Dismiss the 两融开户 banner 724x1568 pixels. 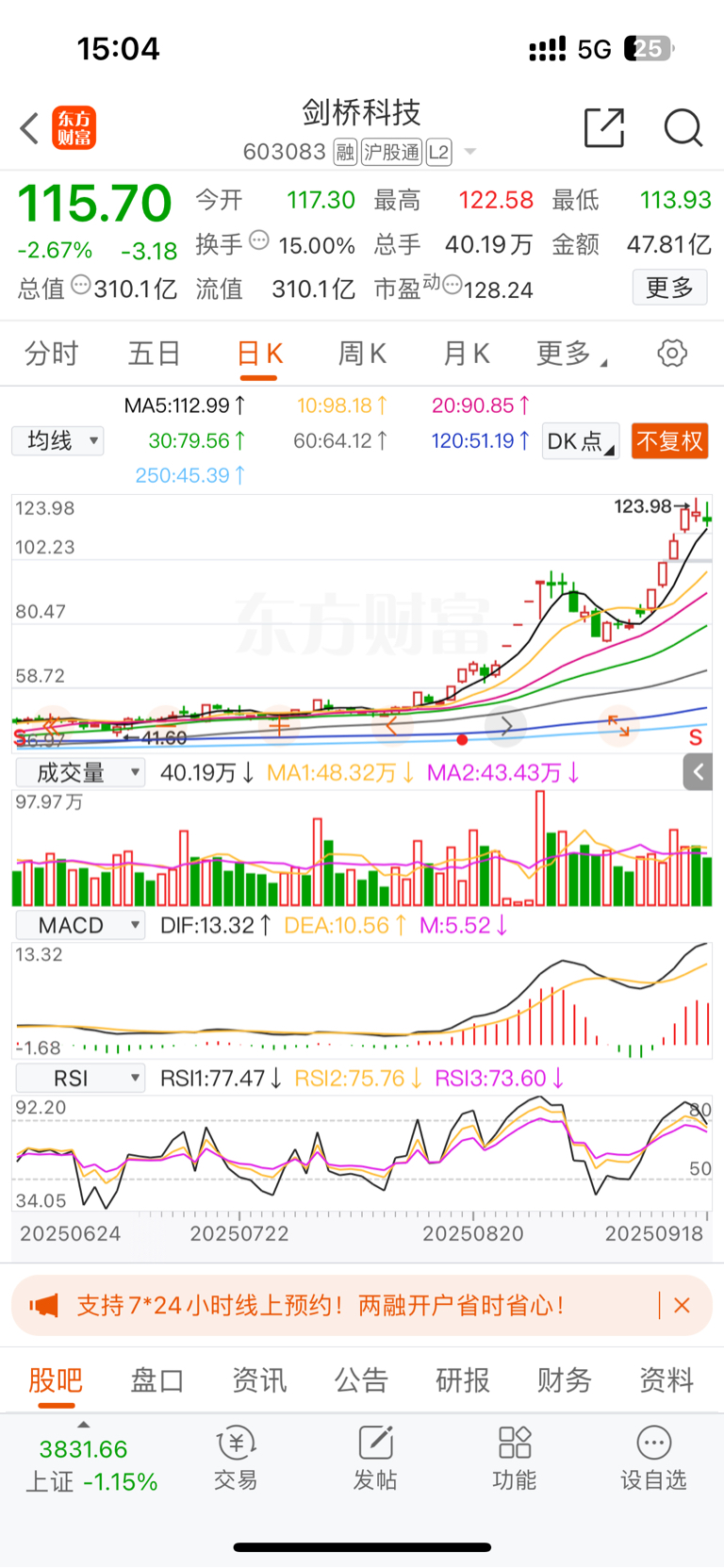(683, 1305)
